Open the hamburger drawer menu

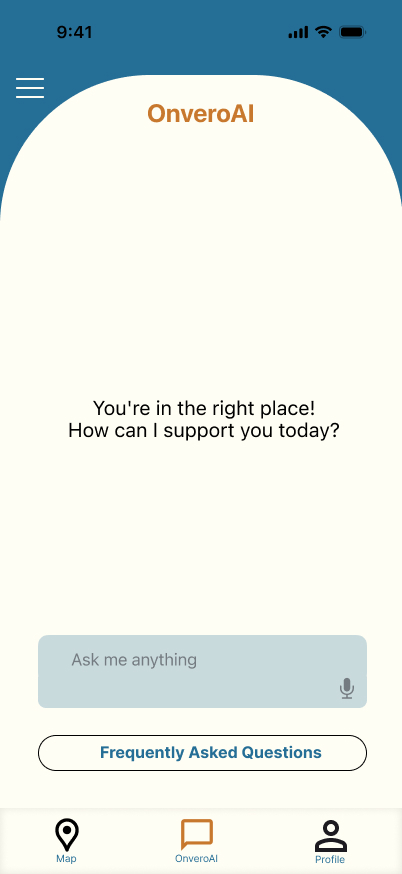30,88
